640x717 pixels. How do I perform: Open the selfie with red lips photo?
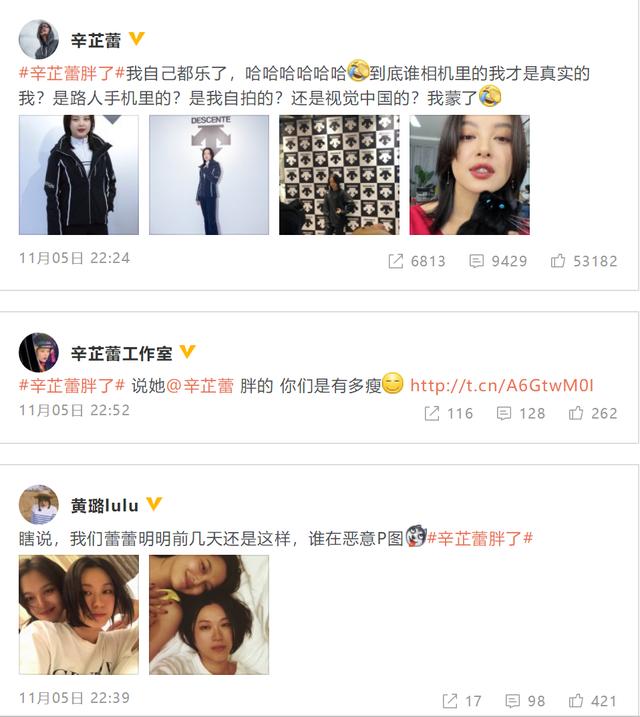pyautogui.click(x=469, y=175)
